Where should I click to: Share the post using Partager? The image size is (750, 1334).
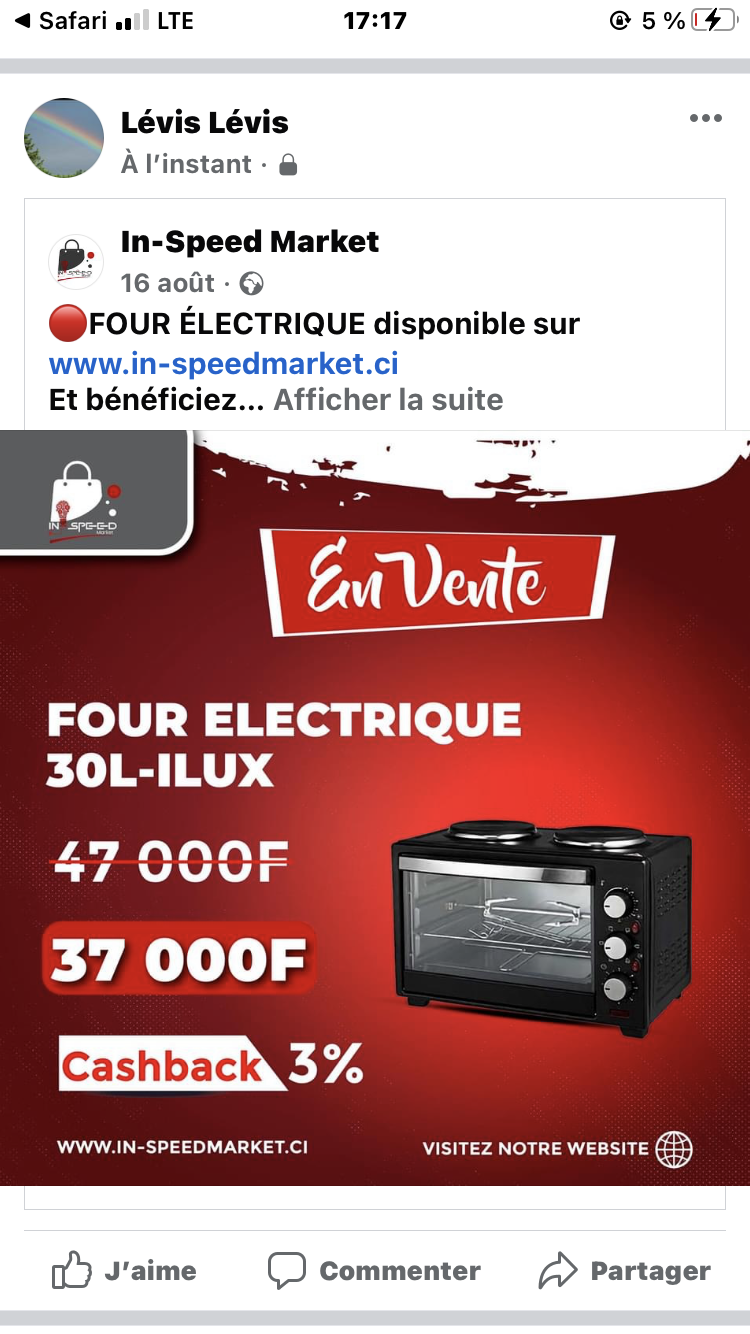625,1271
